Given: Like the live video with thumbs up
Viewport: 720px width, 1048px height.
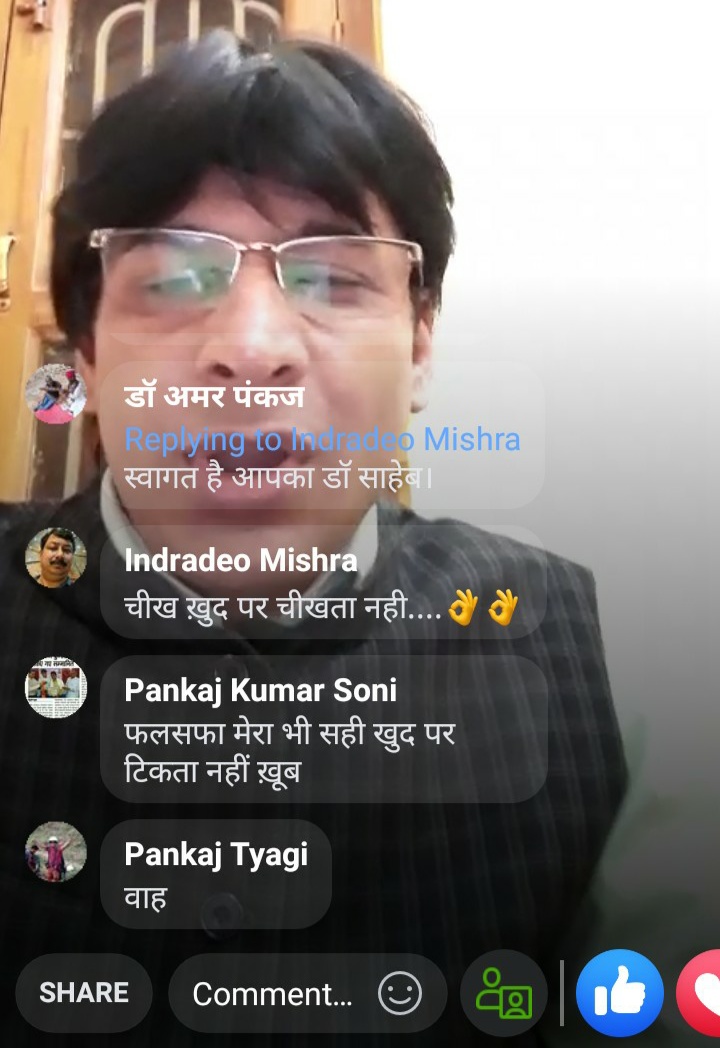Looking at the screenshot, I should pos(620,994).
